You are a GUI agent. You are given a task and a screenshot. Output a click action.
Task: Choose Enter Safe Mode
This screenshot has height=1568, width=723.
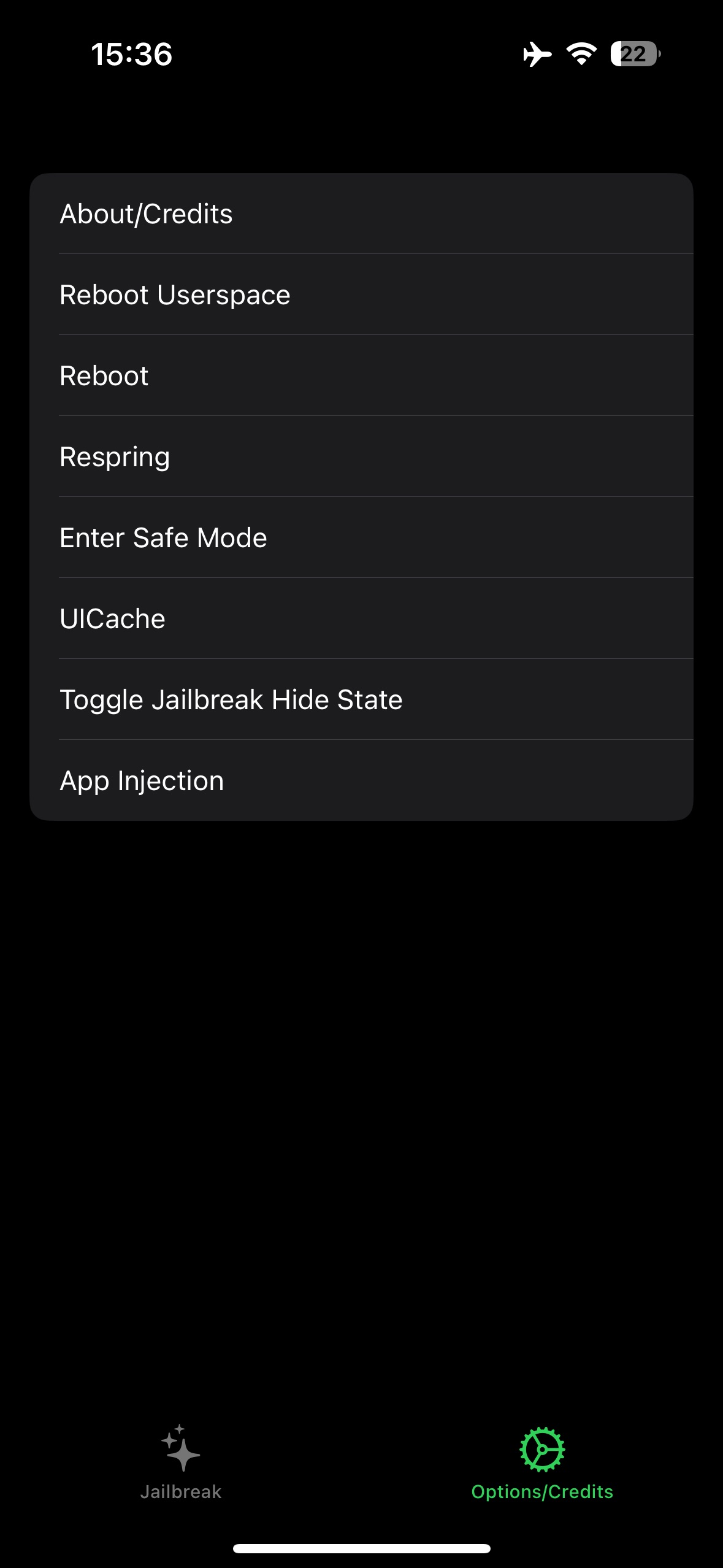tap(361, 538)
